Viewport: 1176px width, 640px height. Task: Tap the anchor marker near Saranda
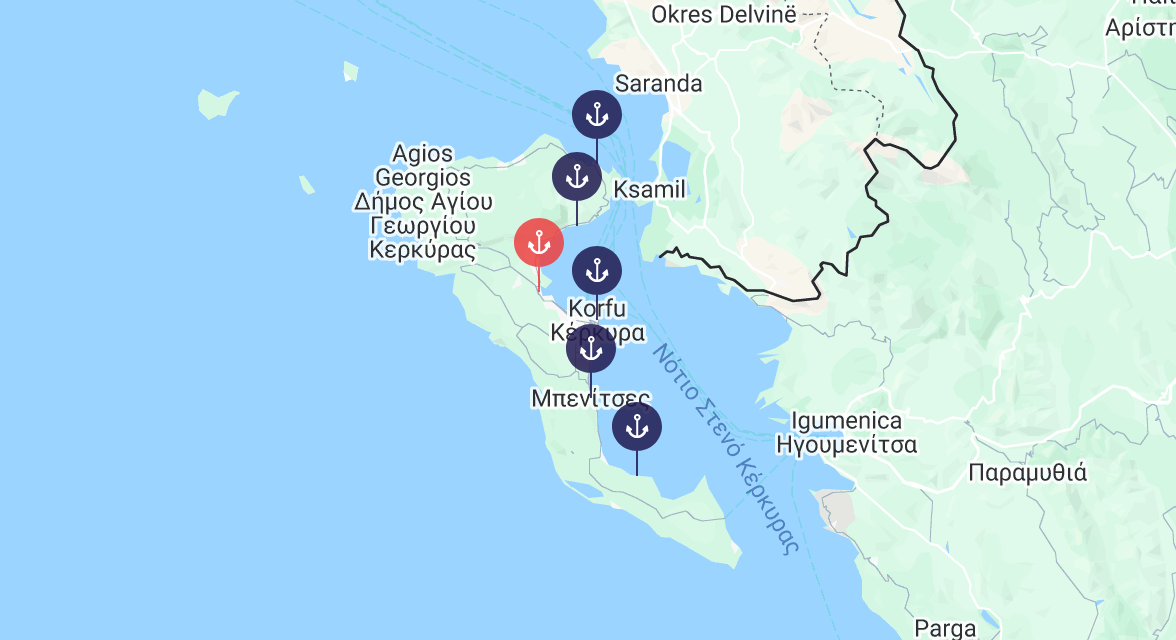pos(597,115)
